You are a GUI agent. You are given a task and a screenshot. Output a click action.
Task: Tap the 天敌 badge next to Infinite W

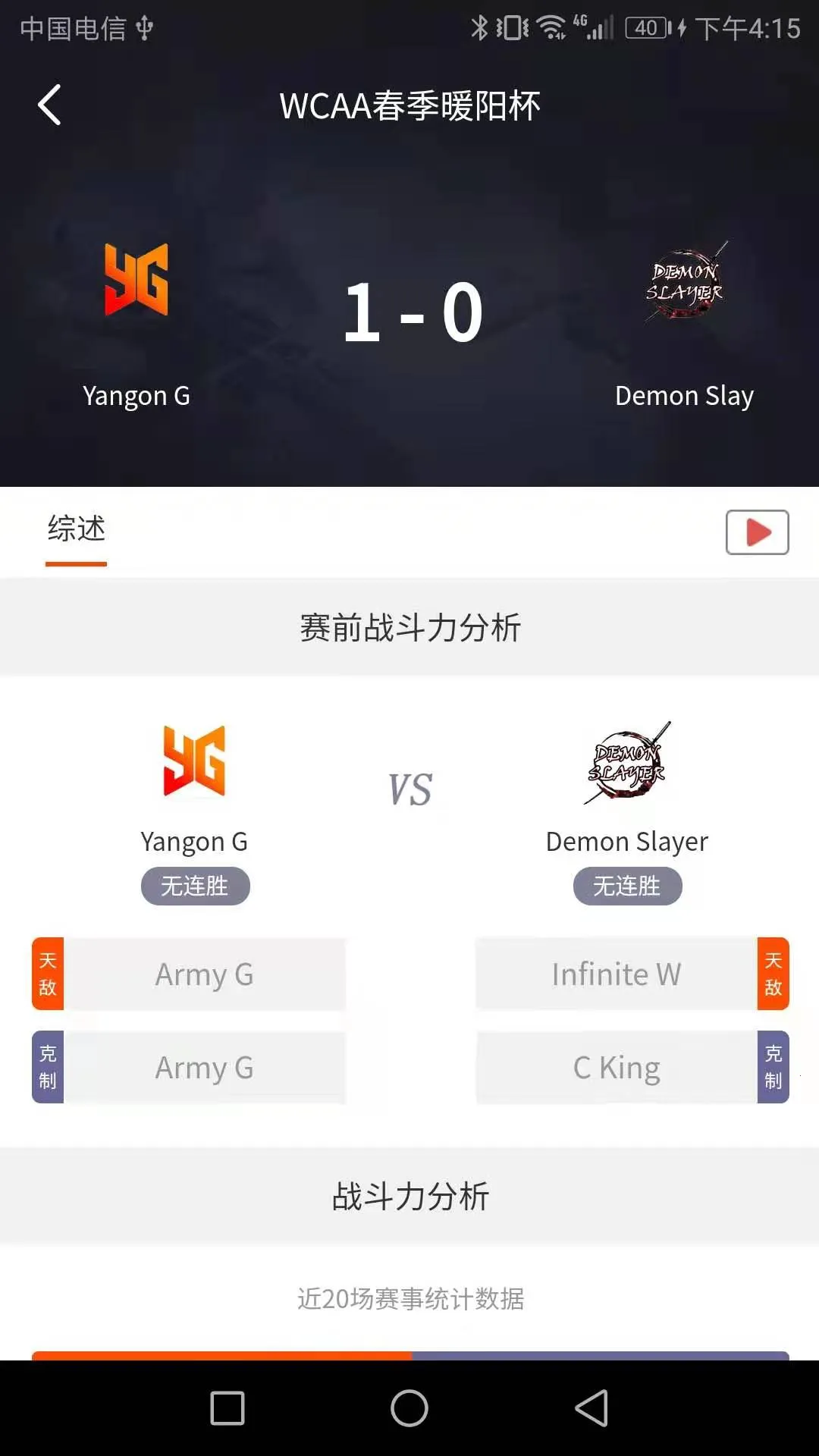coord(773,974)
